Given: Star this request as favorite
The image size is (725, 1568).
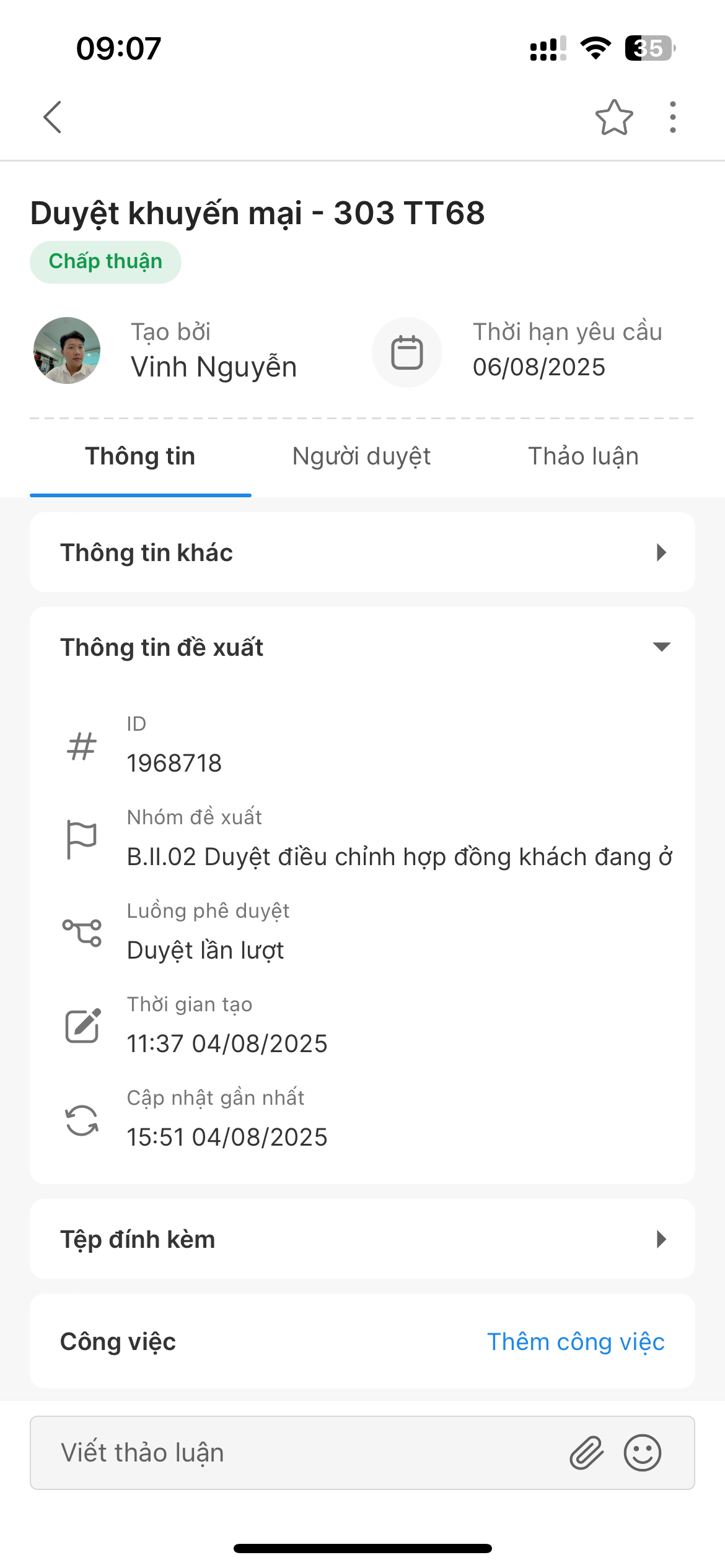Looking at the screenshot, I should pyautogui.click(x=613, y=117).
